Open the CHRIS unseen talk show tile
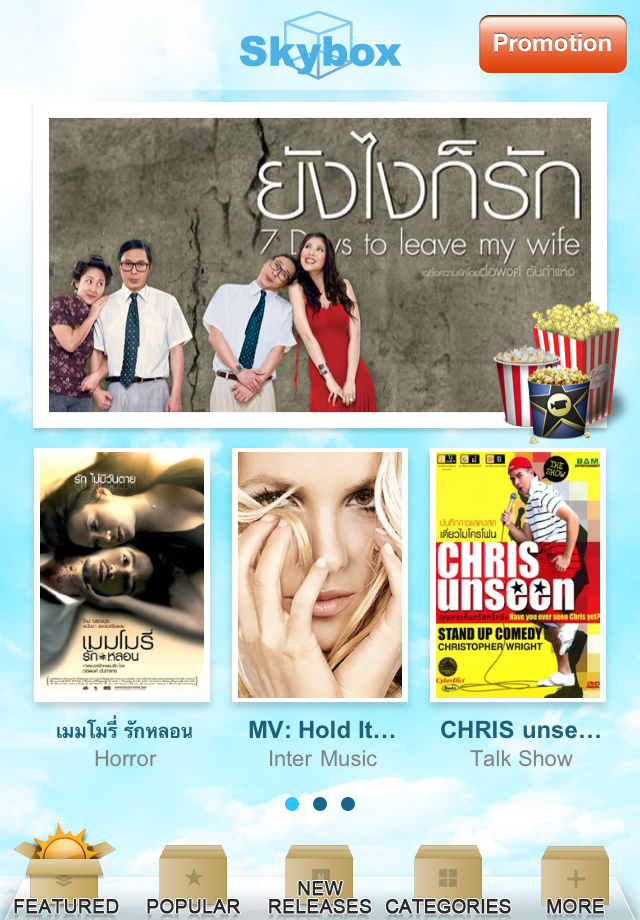 [518, 574]
